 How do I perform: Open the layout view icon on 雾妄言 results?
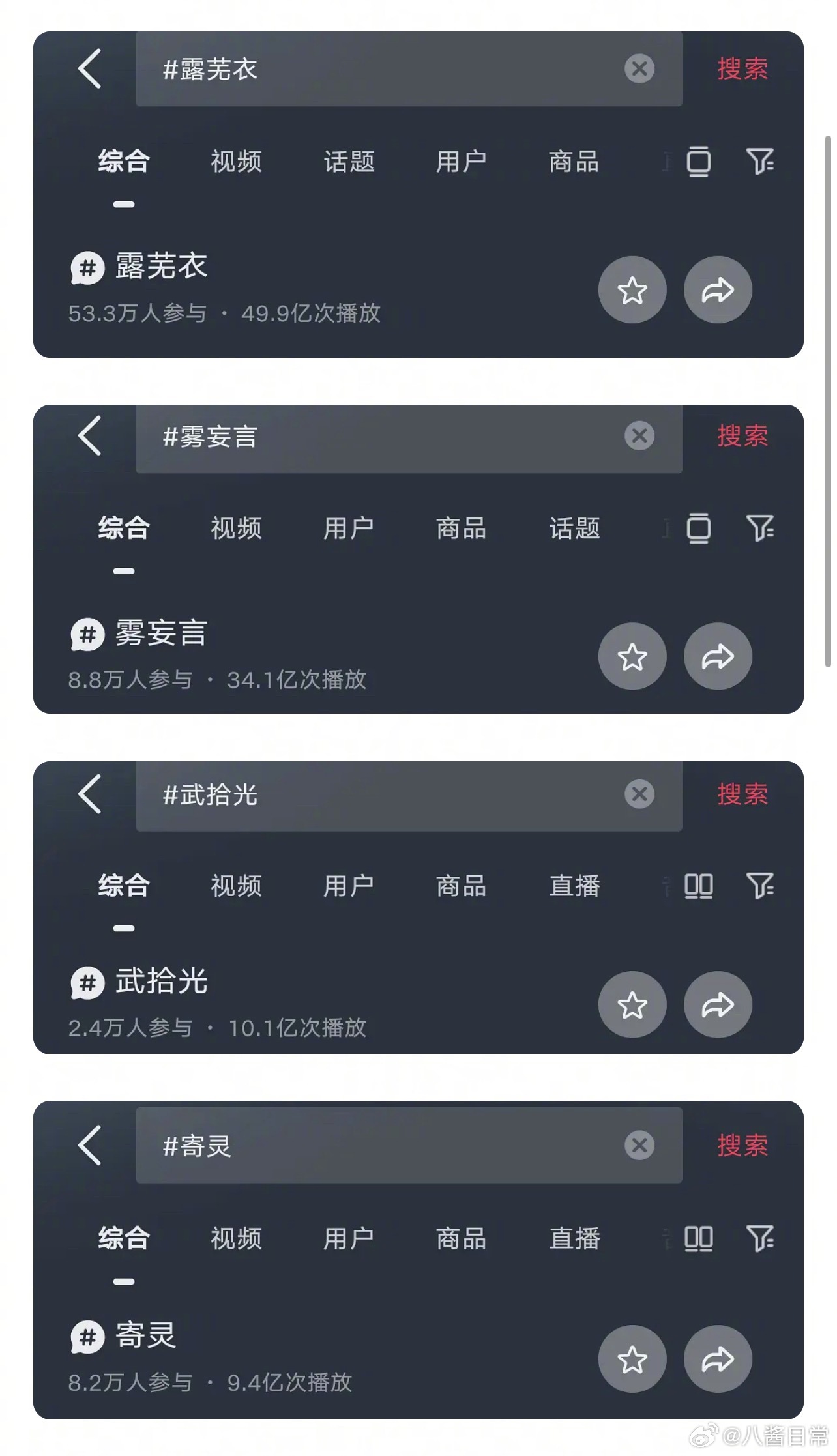(x=697, y=529)
